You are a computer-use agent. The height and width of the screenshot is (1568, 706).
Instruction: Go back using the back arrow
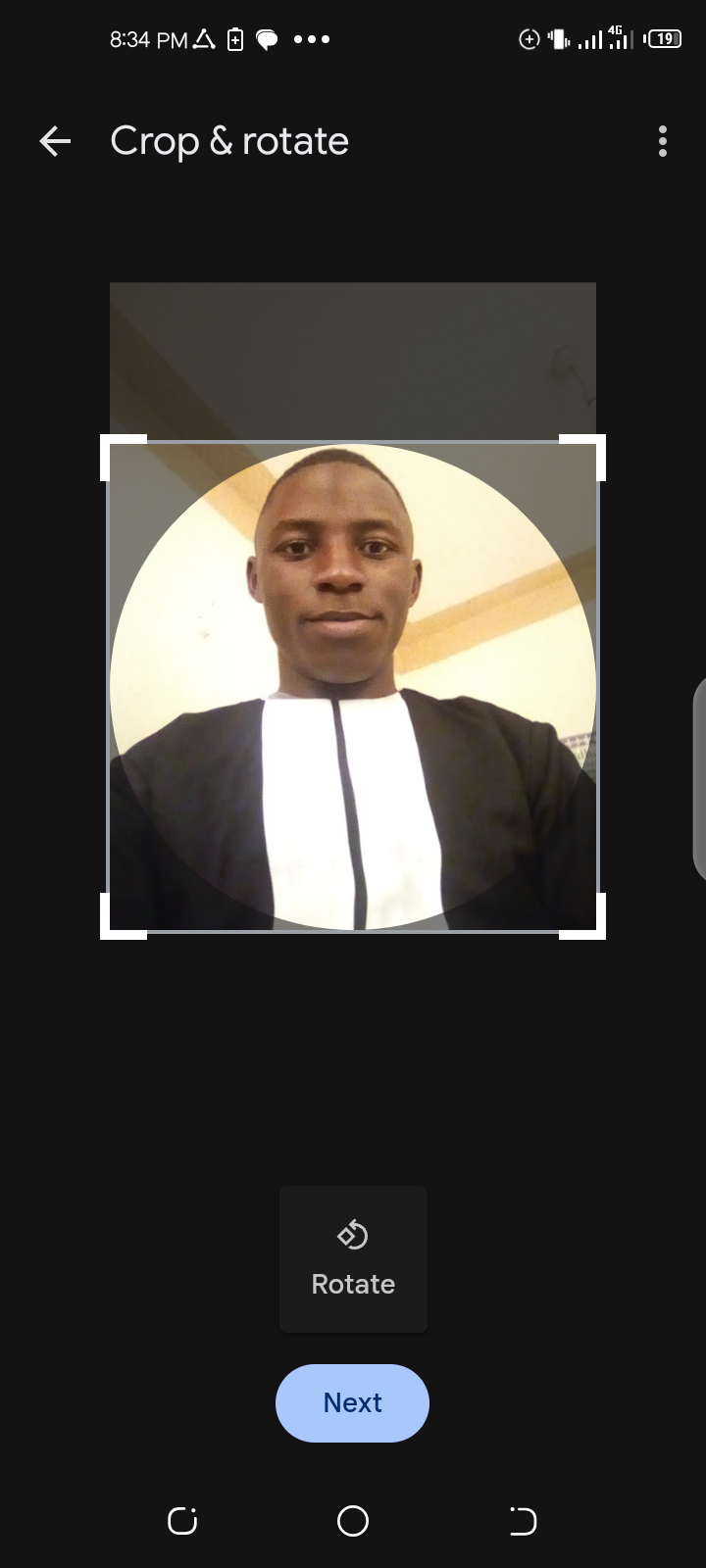55,142
